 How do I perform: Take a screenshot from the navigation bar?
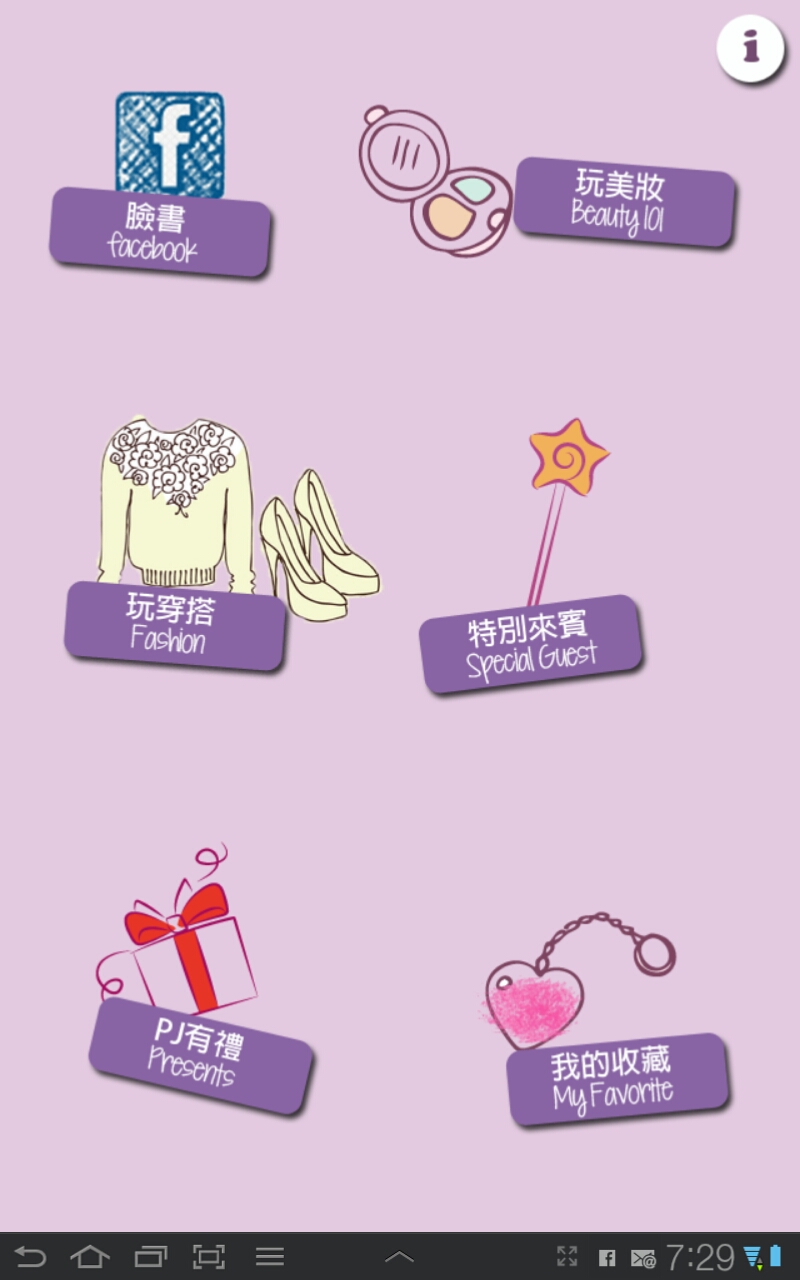pos(209,1257)
